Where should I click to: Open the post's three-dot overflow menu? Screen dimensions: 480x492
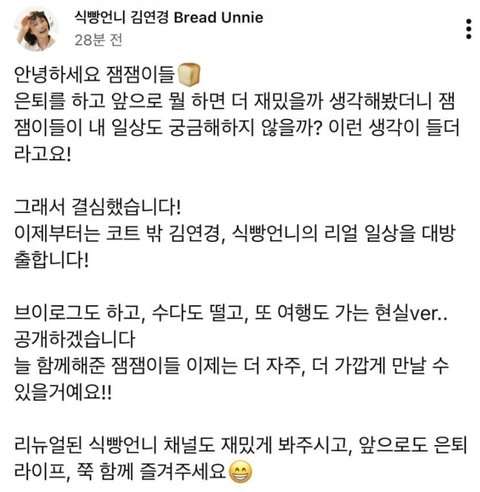point(468,29)
